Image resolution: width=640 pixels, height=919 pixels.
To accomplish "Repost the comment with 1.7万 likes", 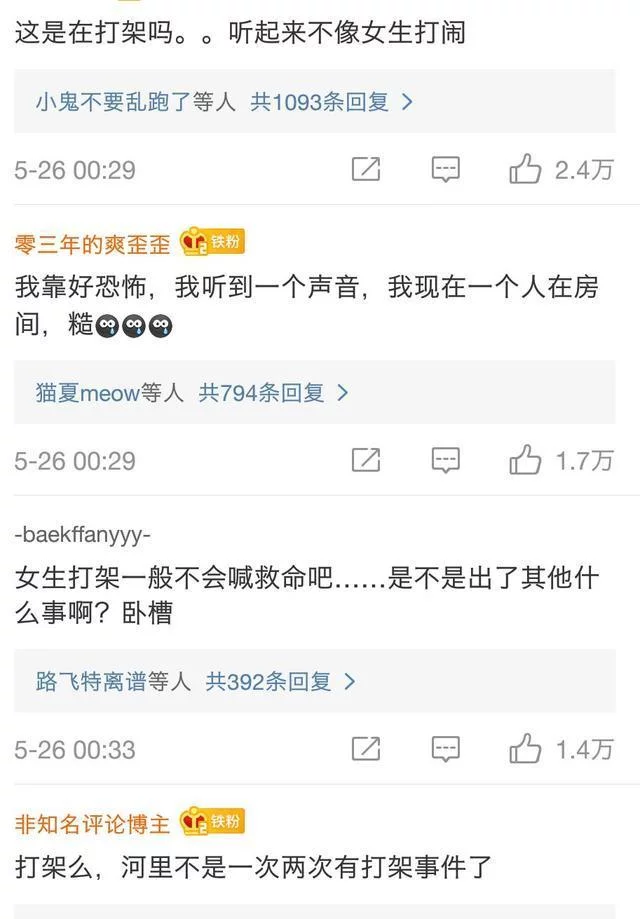I will click(366, 460).
